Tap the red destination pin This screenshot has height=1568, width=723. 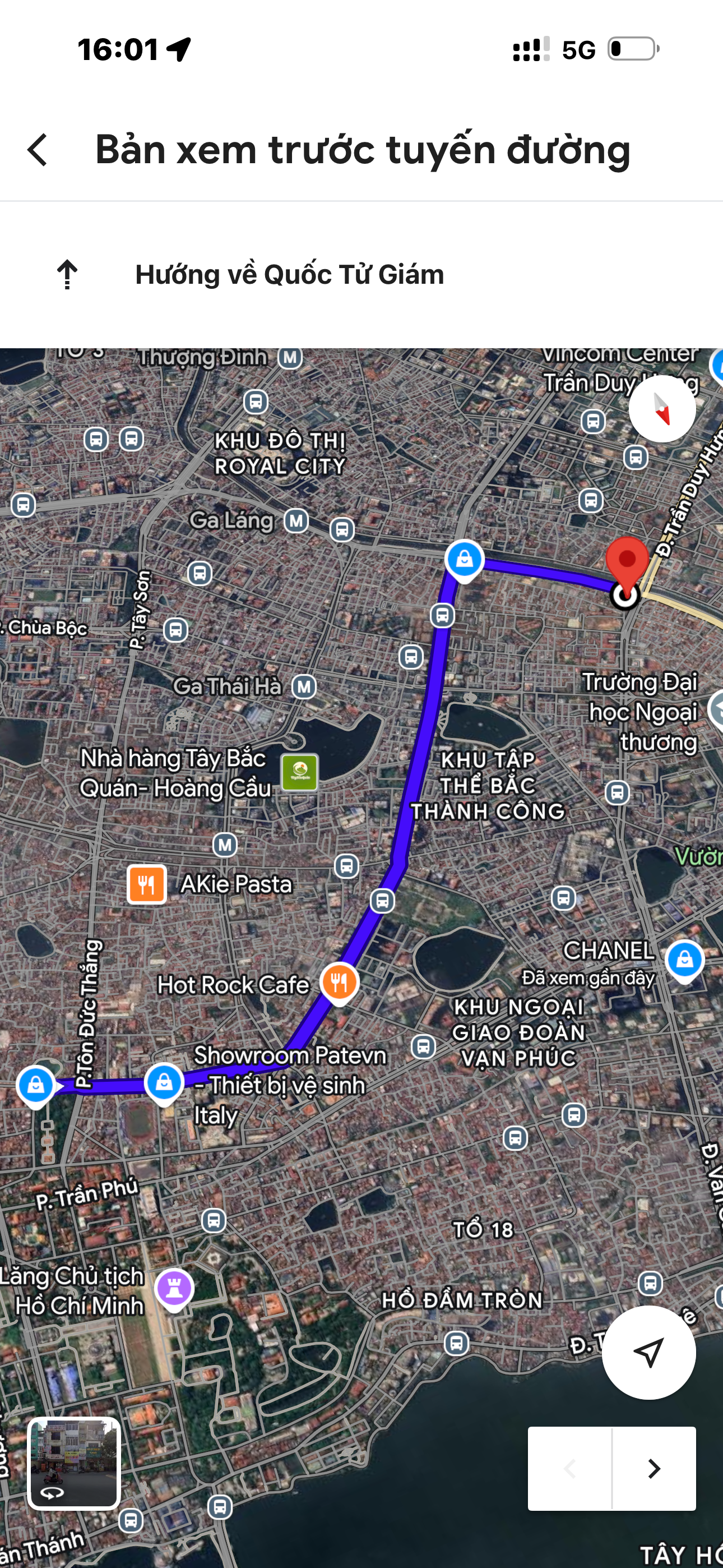point(627,561)
